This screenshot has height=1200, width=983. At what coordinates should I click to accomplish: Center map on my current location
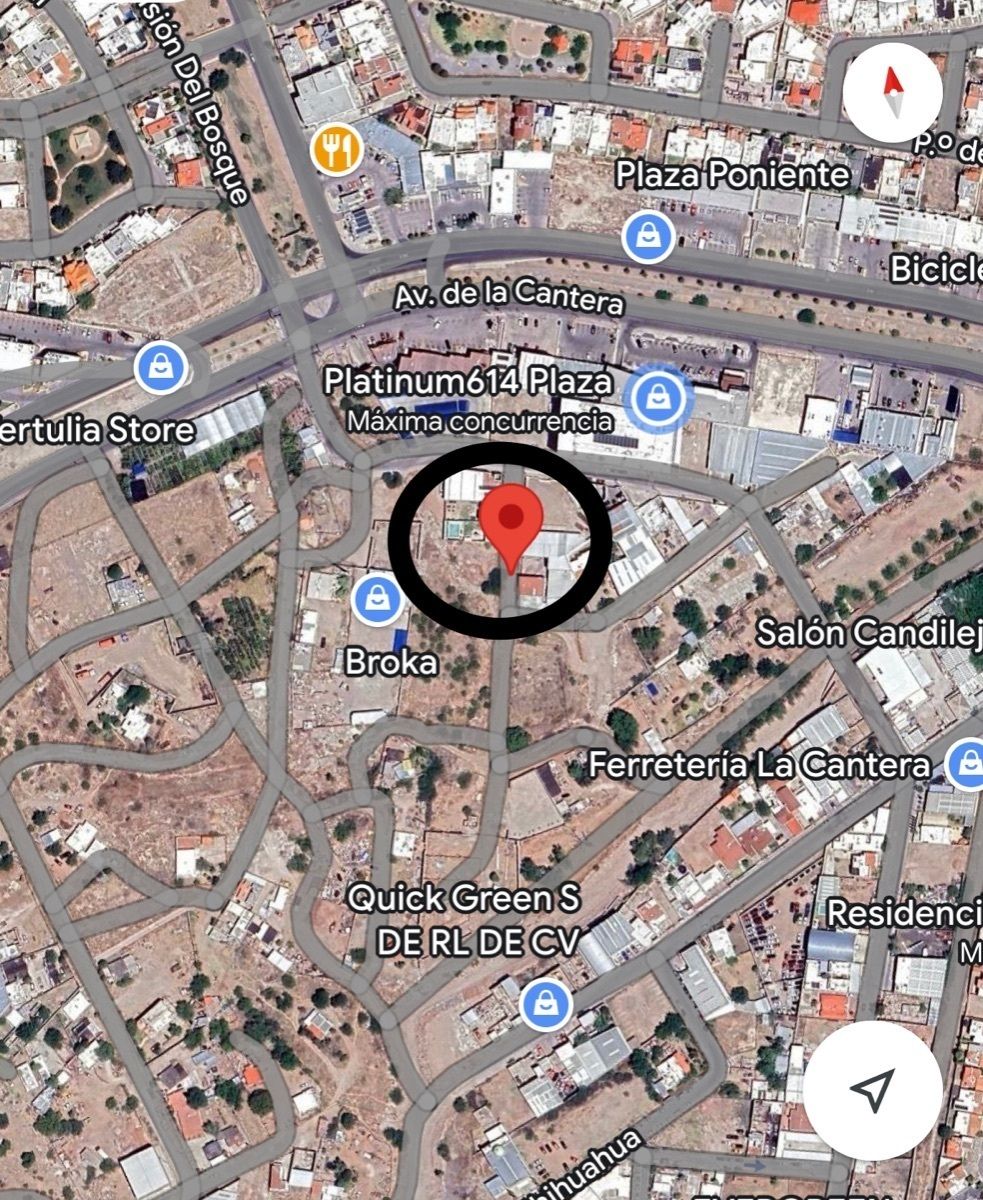pos(872,1089)
